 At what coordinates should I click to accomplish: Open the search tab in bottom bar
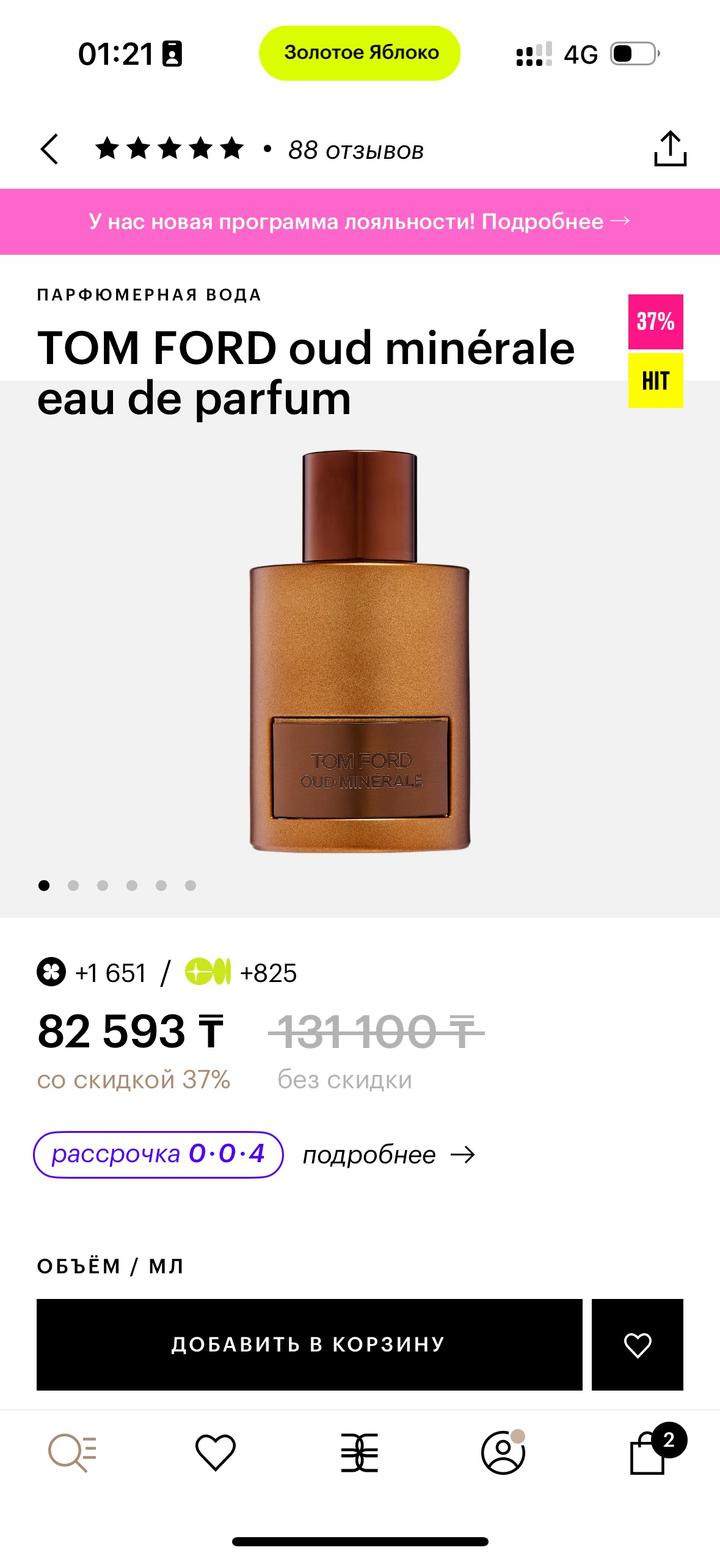click(72, 1452)
